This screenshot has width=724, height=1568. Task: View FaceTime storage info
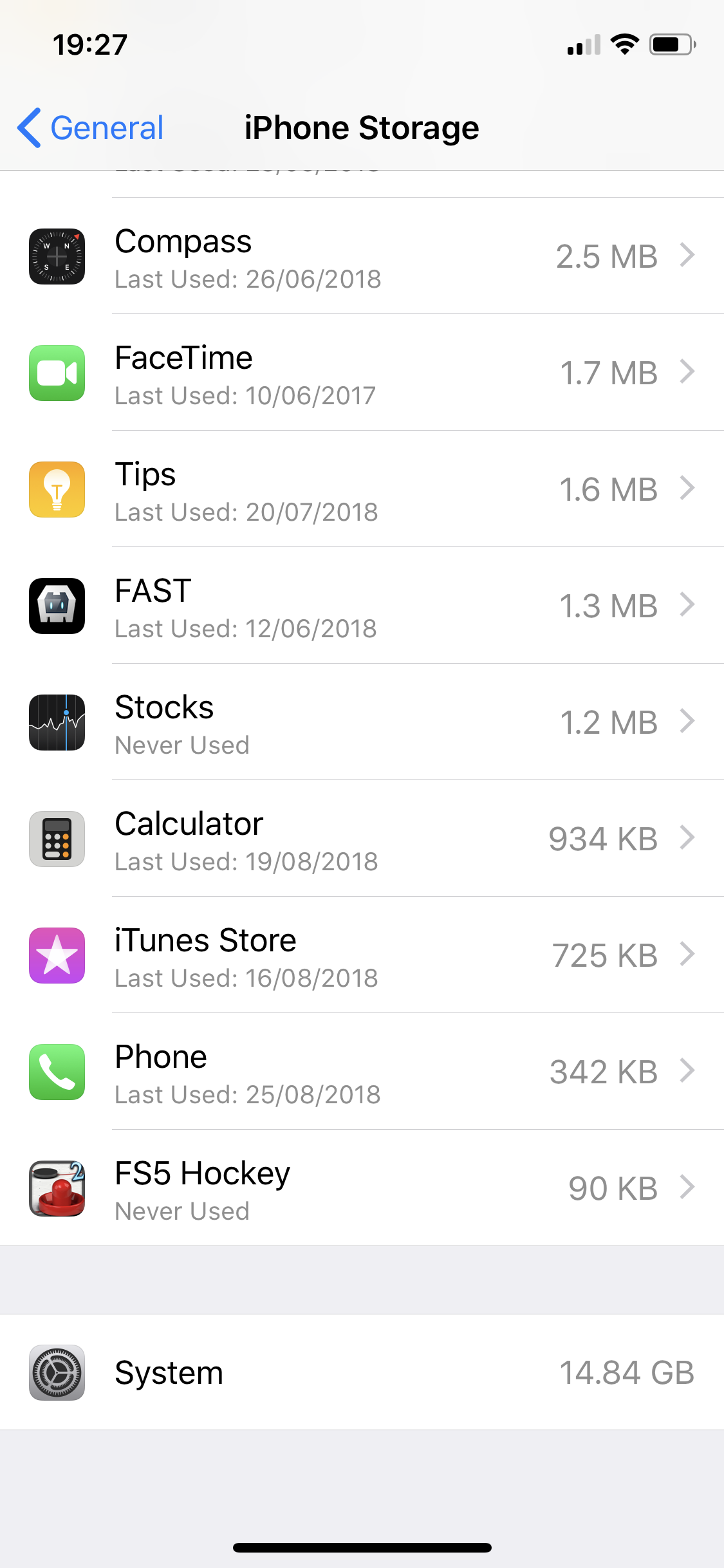coord(362,373)
